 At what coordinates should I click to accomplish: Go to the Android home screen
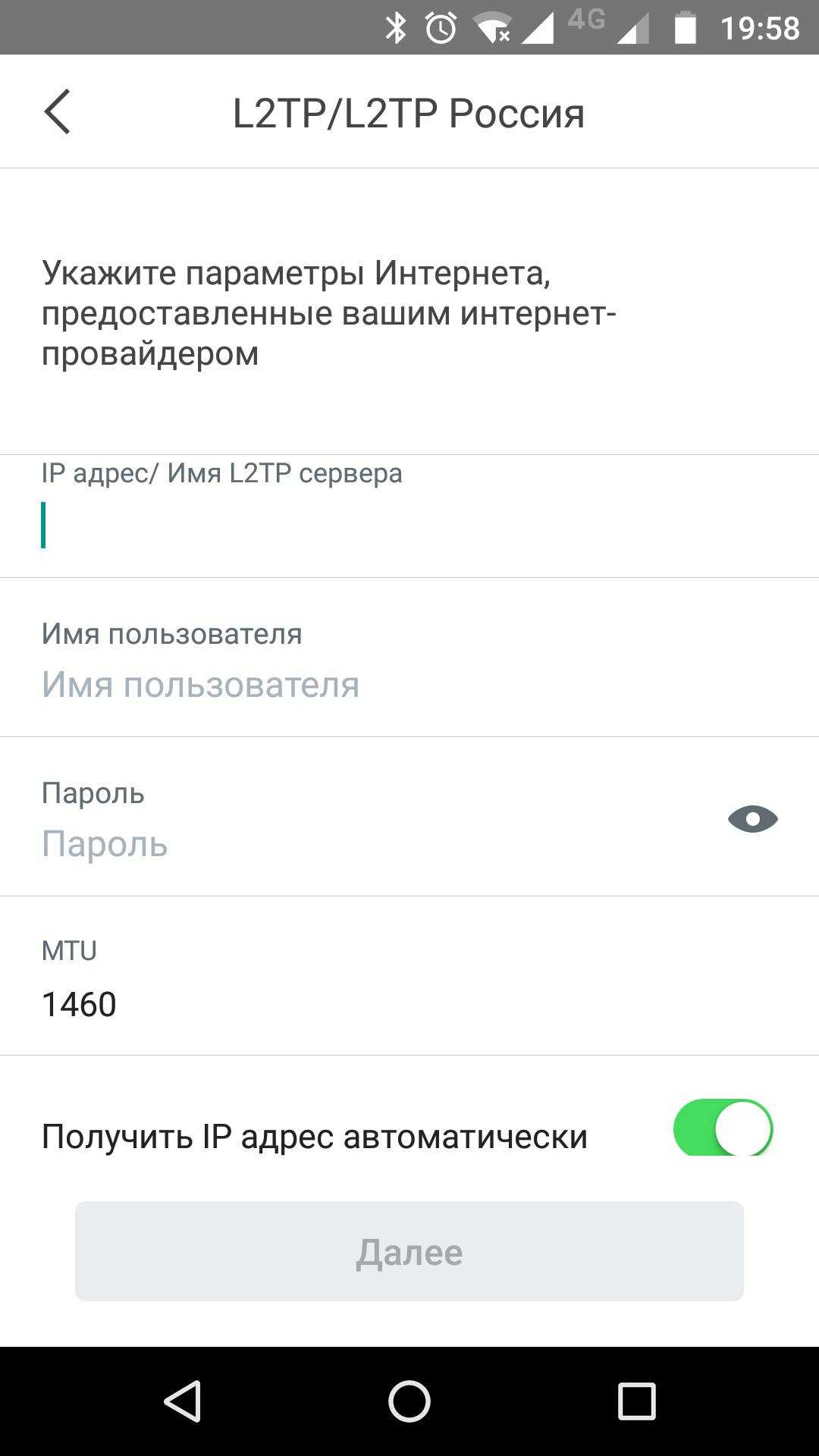pos(409,1401)
